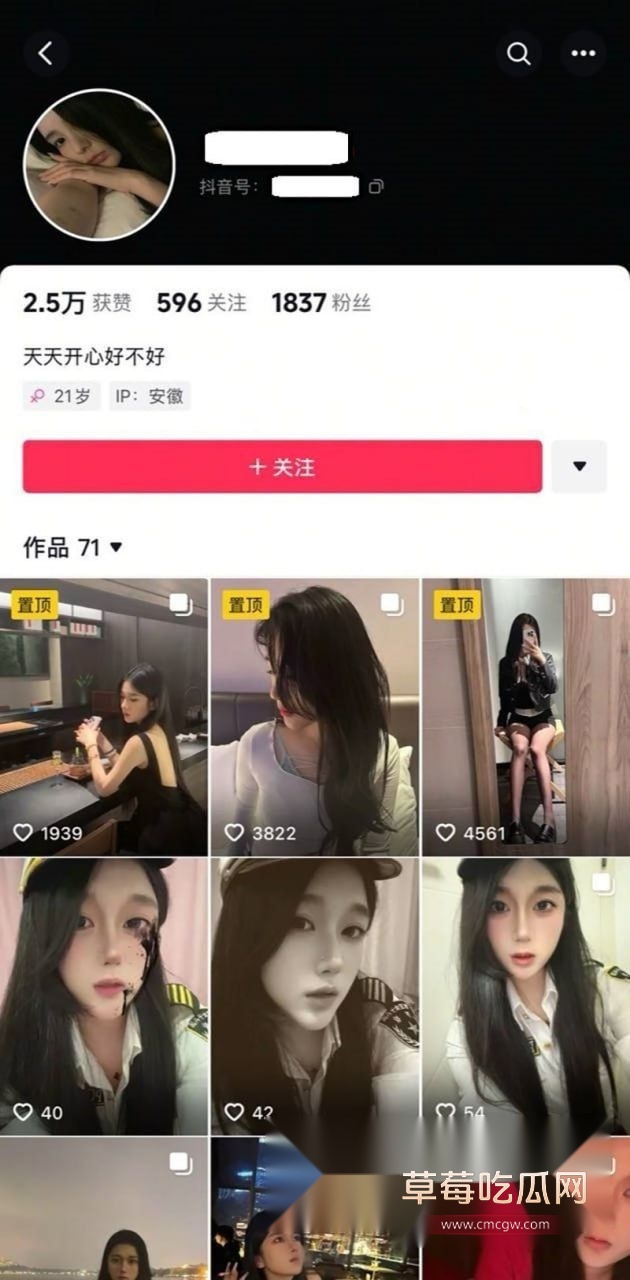View the 596 关注 following list

[x=201, y=304]
